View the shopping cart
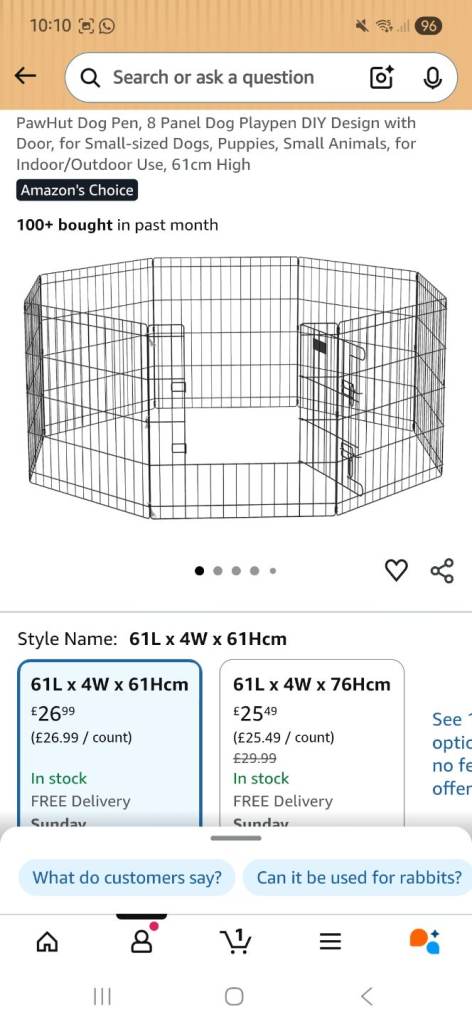This screenshot has height=1024, width=472. [236, 941]
